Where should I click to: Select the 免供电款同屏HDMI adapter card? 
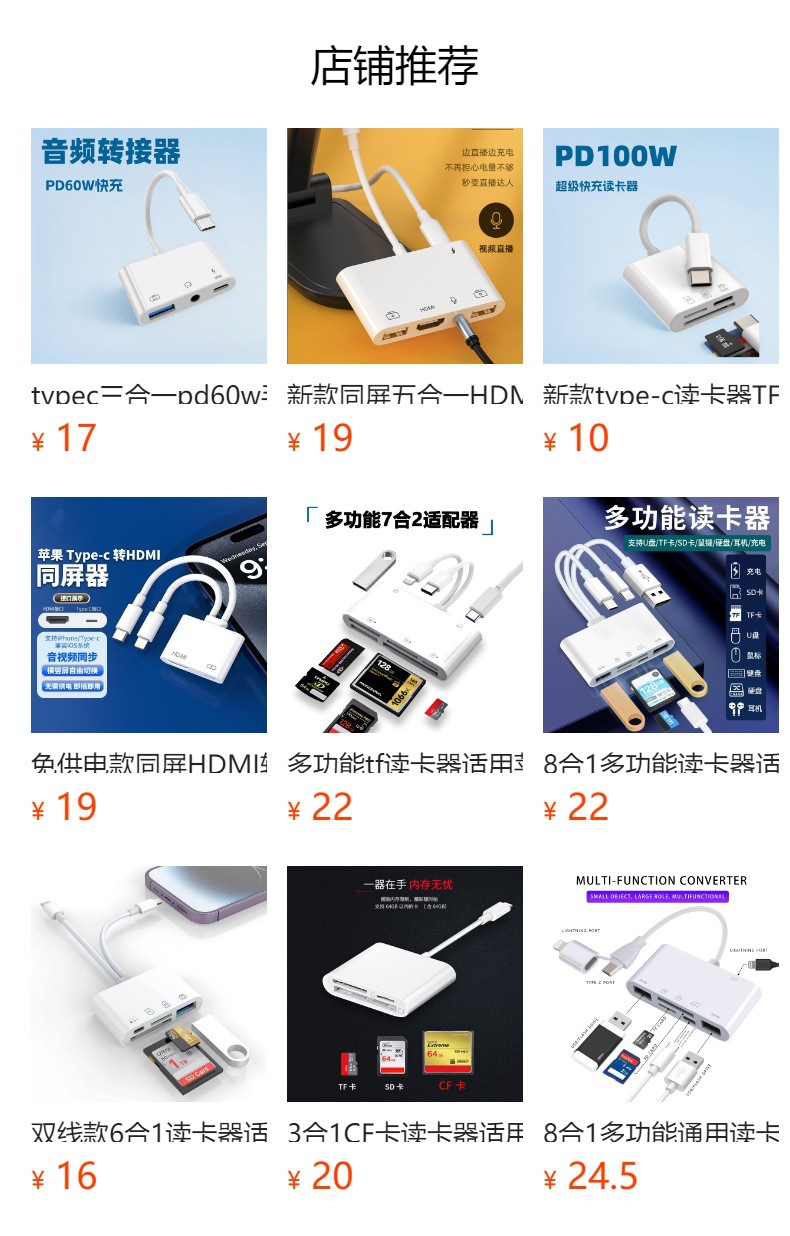click(149, 661)
